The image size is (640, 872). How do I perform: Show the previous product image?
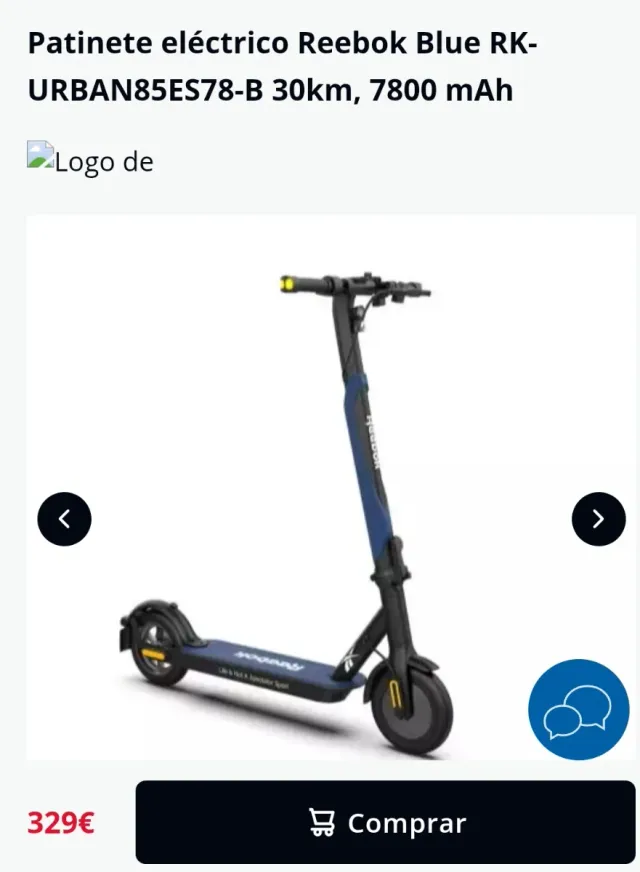[64, 519]
